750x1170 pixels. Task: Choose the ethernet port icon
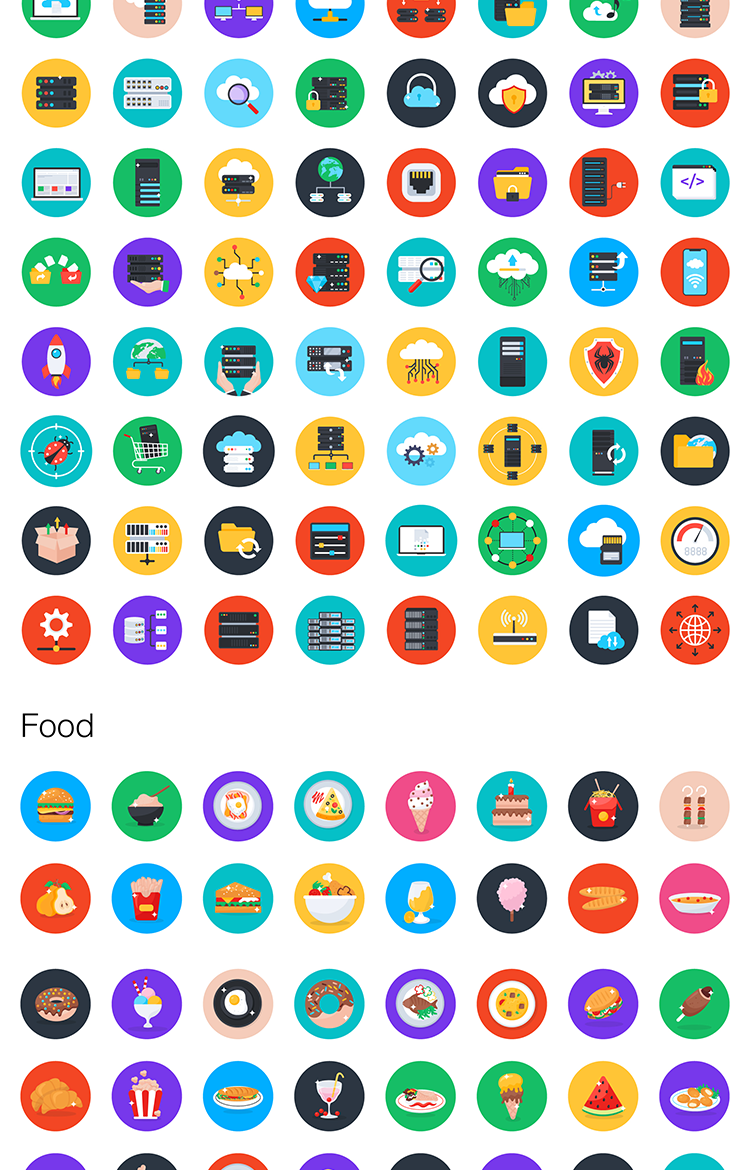[x=421, y=183]
